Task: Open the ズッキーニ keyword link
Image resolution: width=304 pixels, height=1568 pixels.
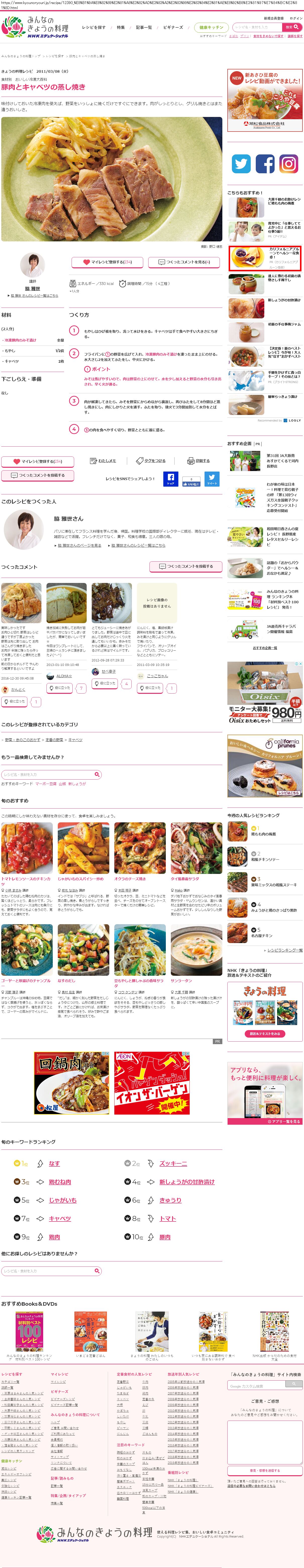Action: click(x=173, y=1163)
